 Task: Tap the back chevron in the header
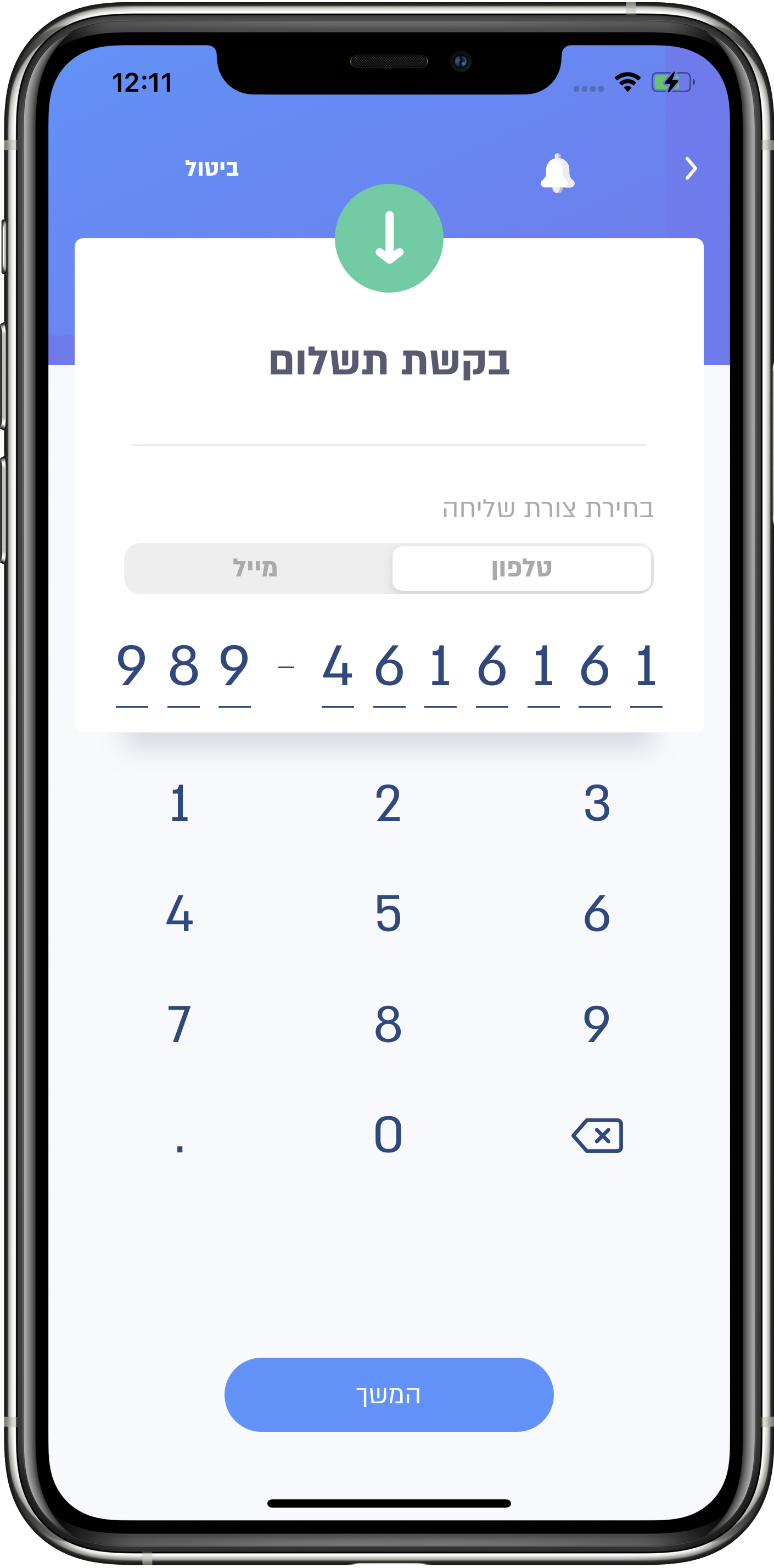pyautogui.click(x=691, y=169)
